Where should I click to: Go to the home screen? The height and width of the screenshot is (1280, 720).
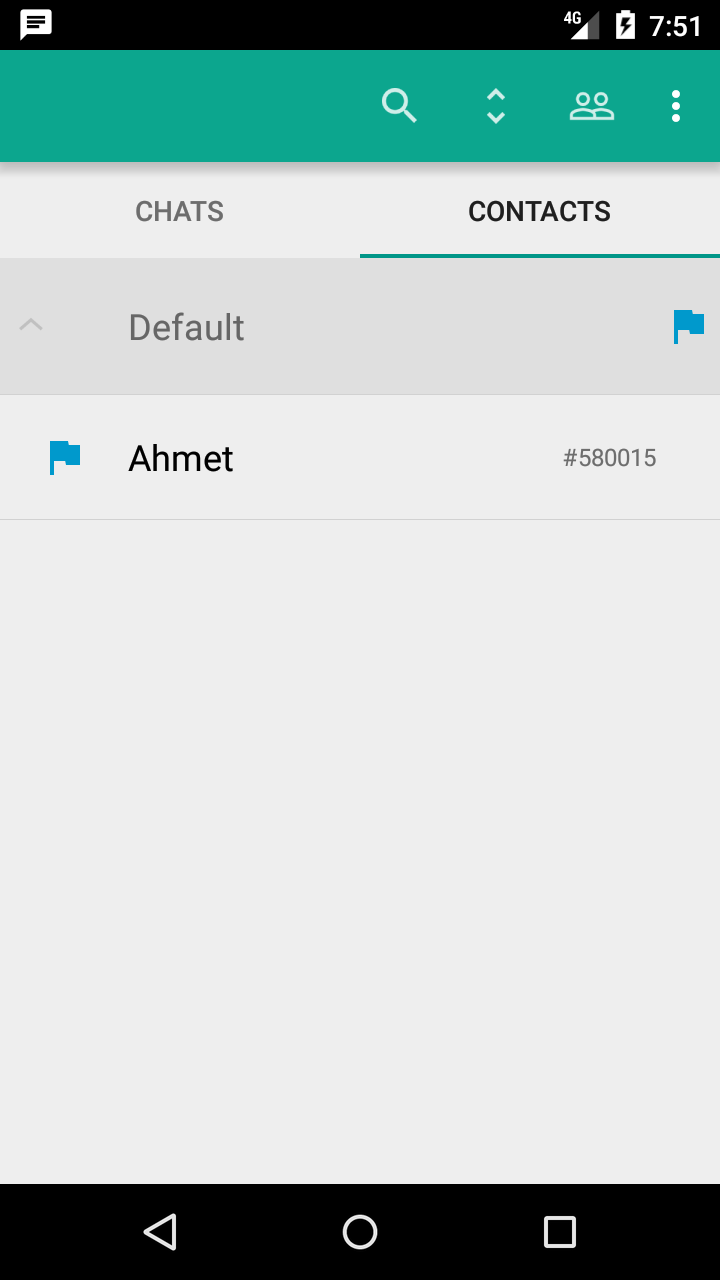pyautogui.click(x=360, y=1232)
